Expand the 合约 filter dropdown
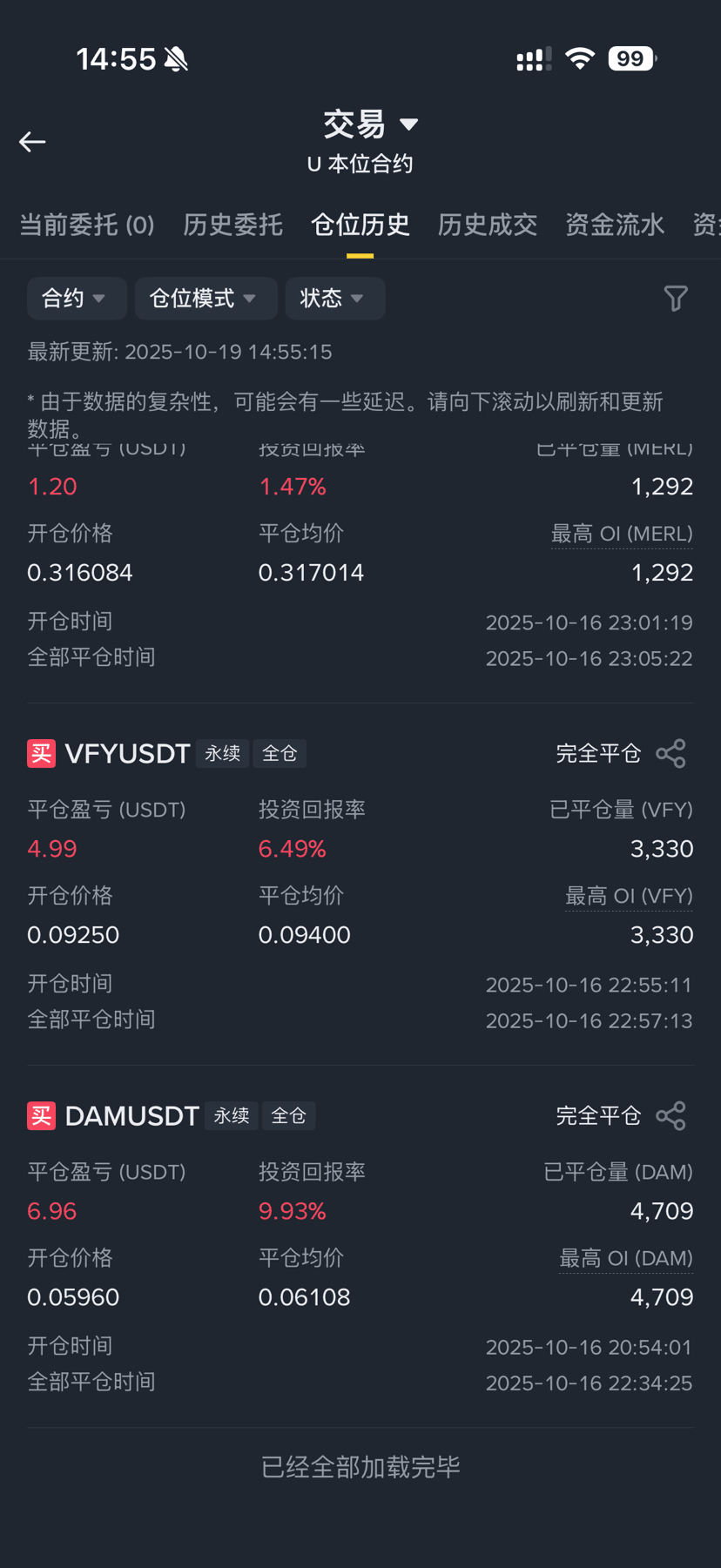This screenshot has width=721, height=1568. point(76,299)
